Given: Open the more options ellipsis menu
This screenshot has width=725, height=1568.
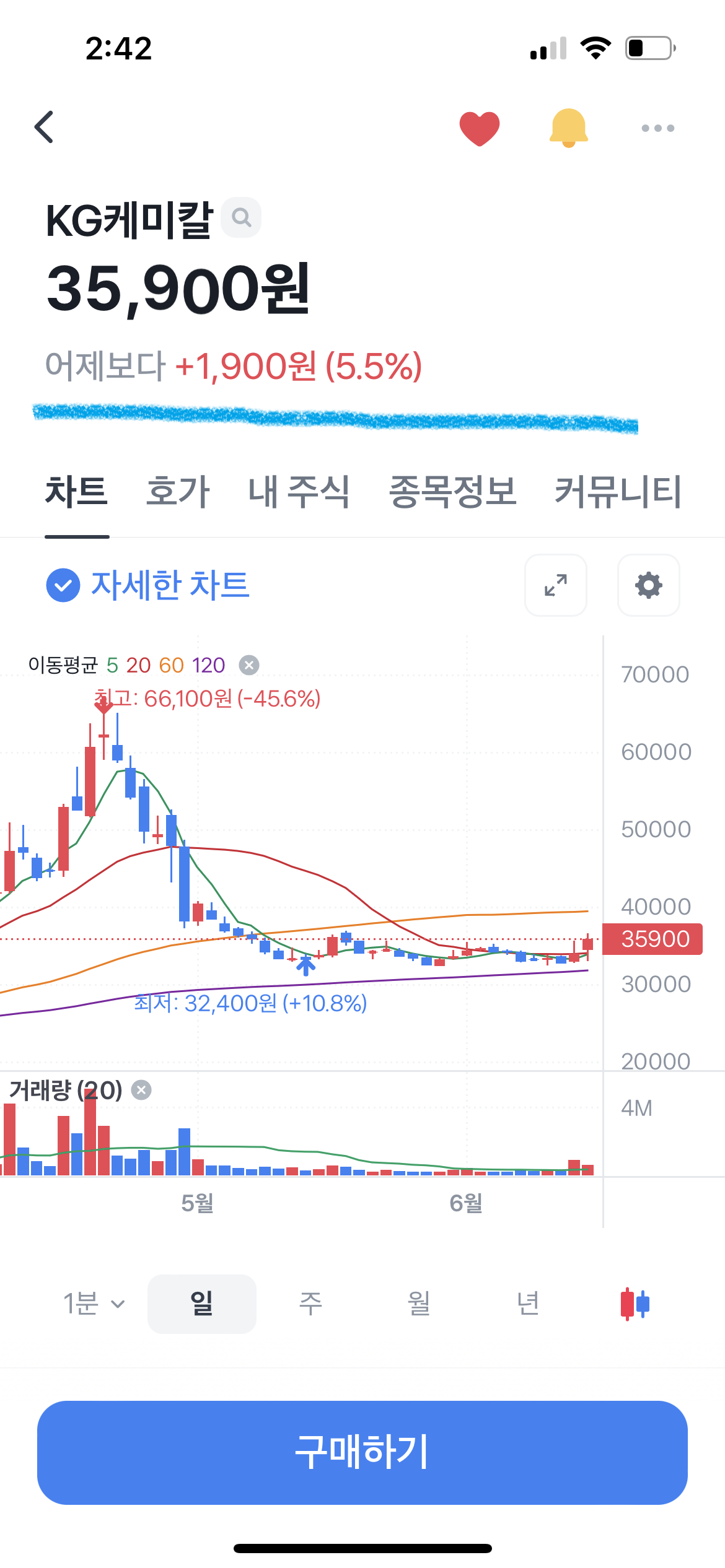Looking at the screenshot, I should click(658, 128).
